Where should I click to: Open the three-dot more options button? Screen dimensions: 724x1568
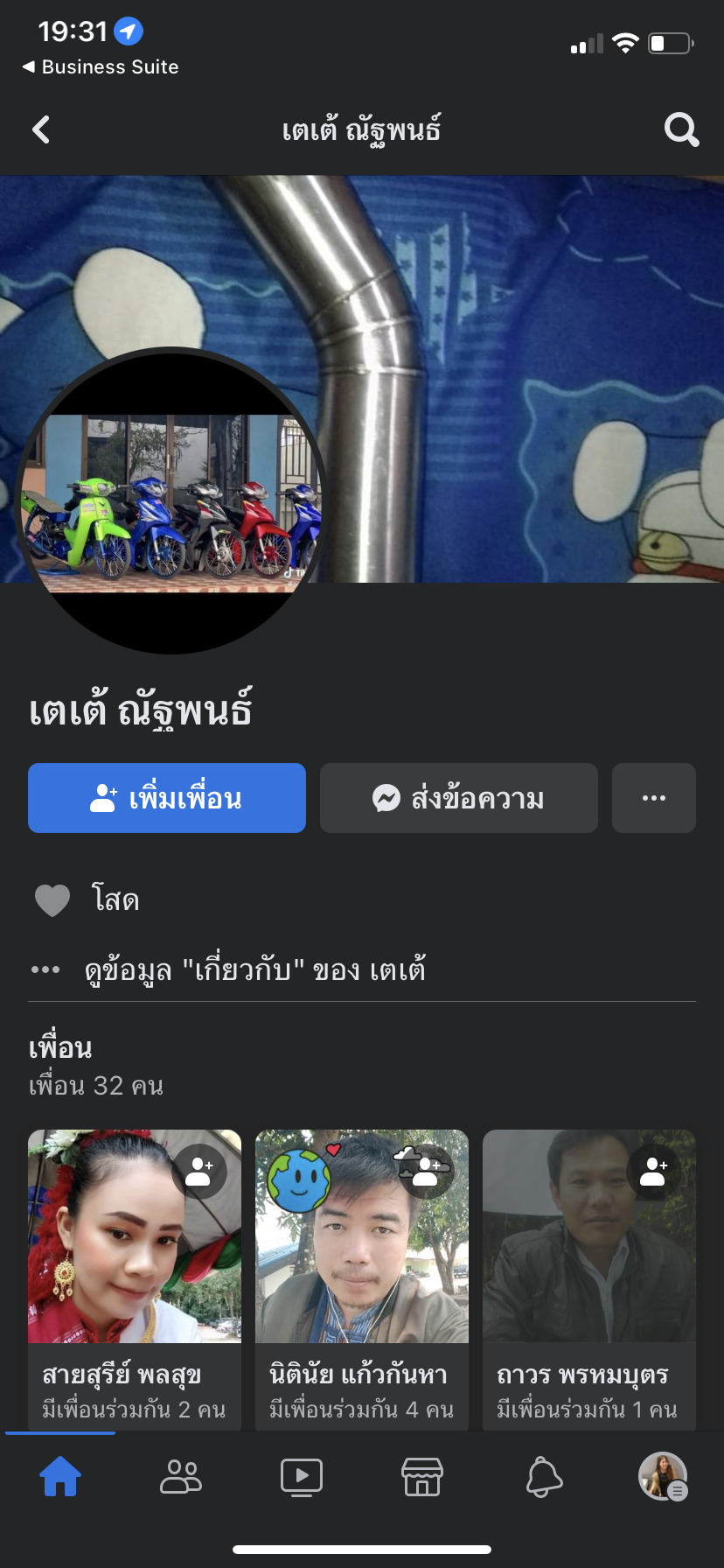pos(653,798)
